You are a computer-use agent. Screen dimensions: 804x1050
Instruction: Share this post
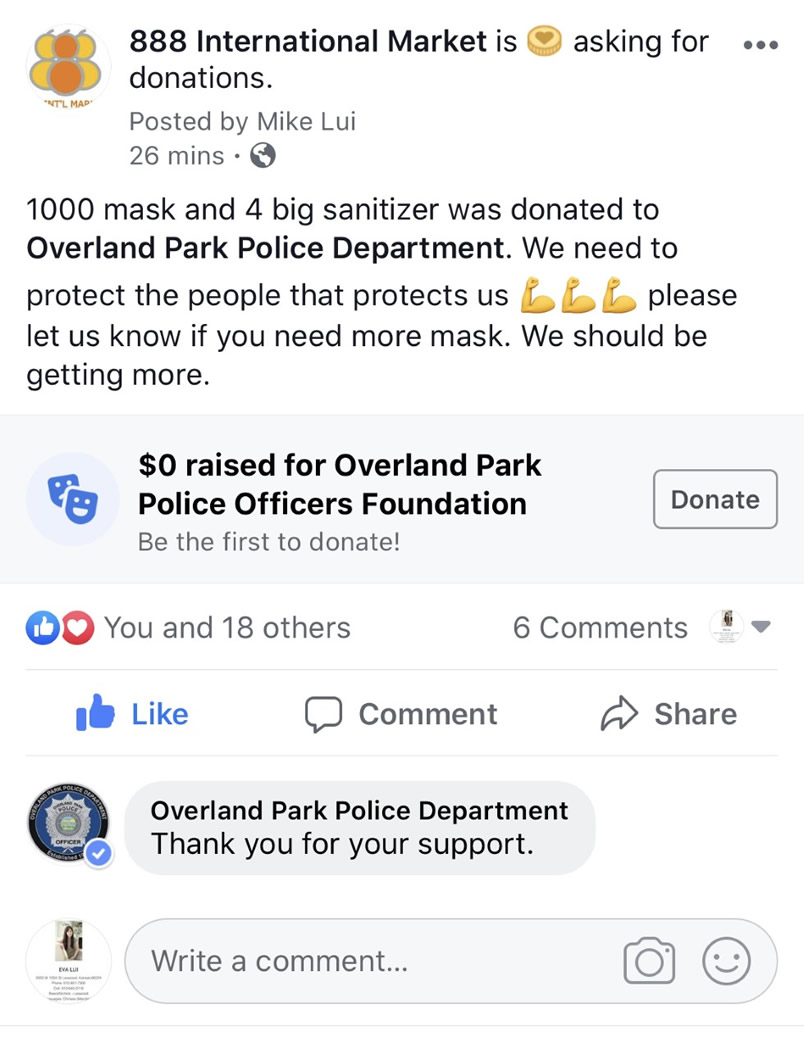point(668,714)
